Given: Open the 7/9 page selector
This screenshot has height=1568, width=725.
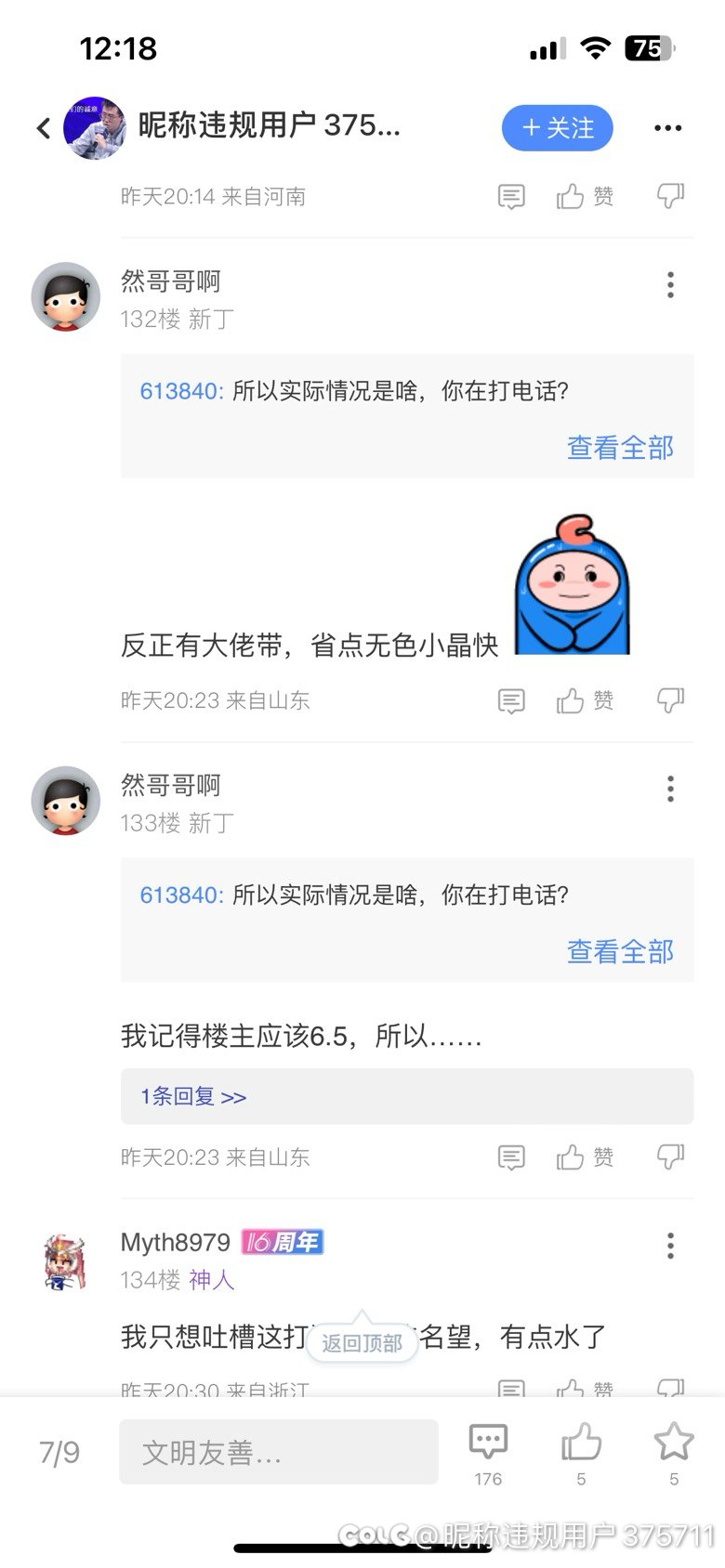Looking at the screenshot, I should pyautogui.click(x=59, y=1452).
